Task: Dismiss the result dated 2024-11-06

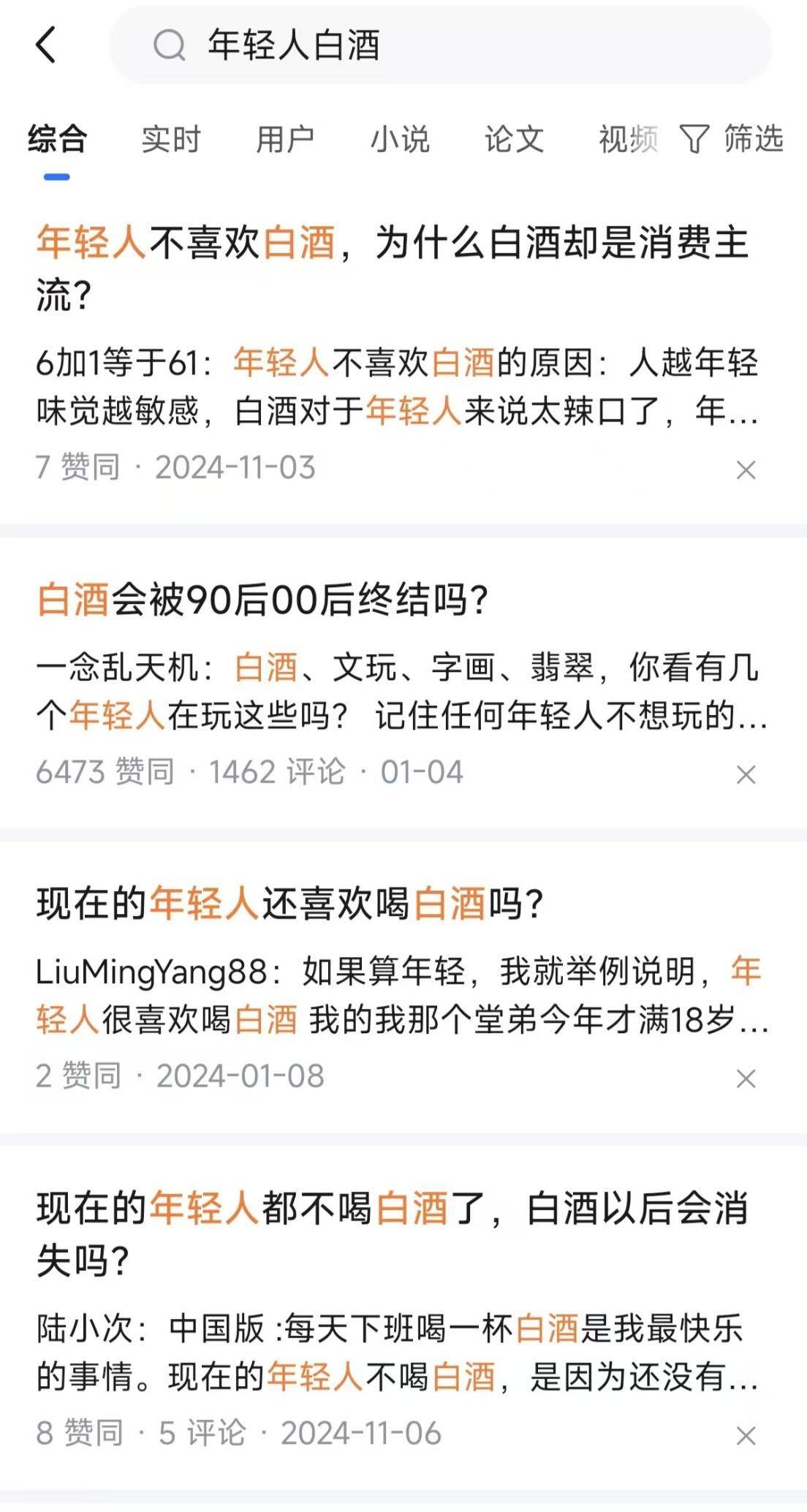Action: click(x=746, y=1436)
